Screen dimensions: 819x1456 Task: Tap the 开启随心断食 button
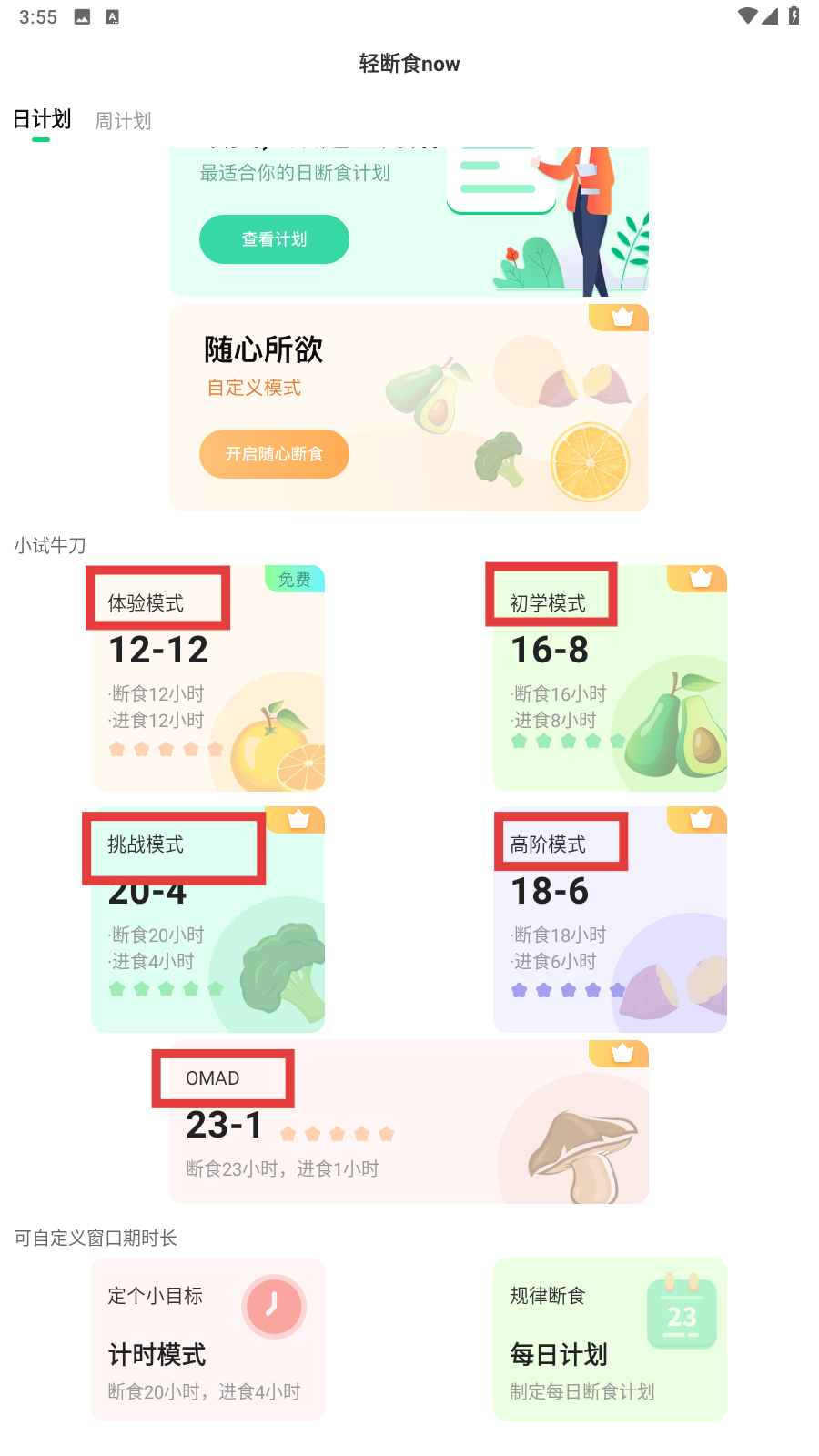[274, 454]
